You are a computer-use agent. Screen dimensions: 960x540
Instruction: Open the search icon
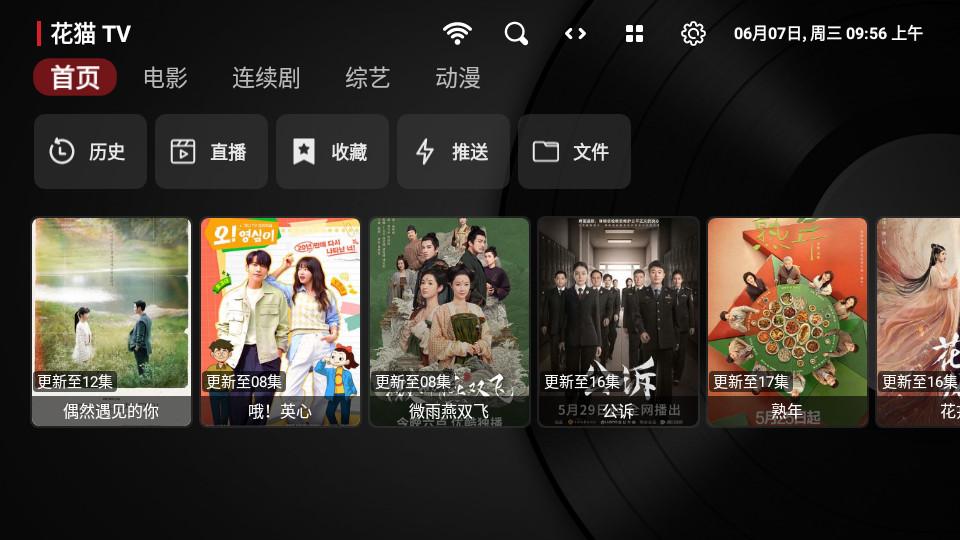click(516, 34)
